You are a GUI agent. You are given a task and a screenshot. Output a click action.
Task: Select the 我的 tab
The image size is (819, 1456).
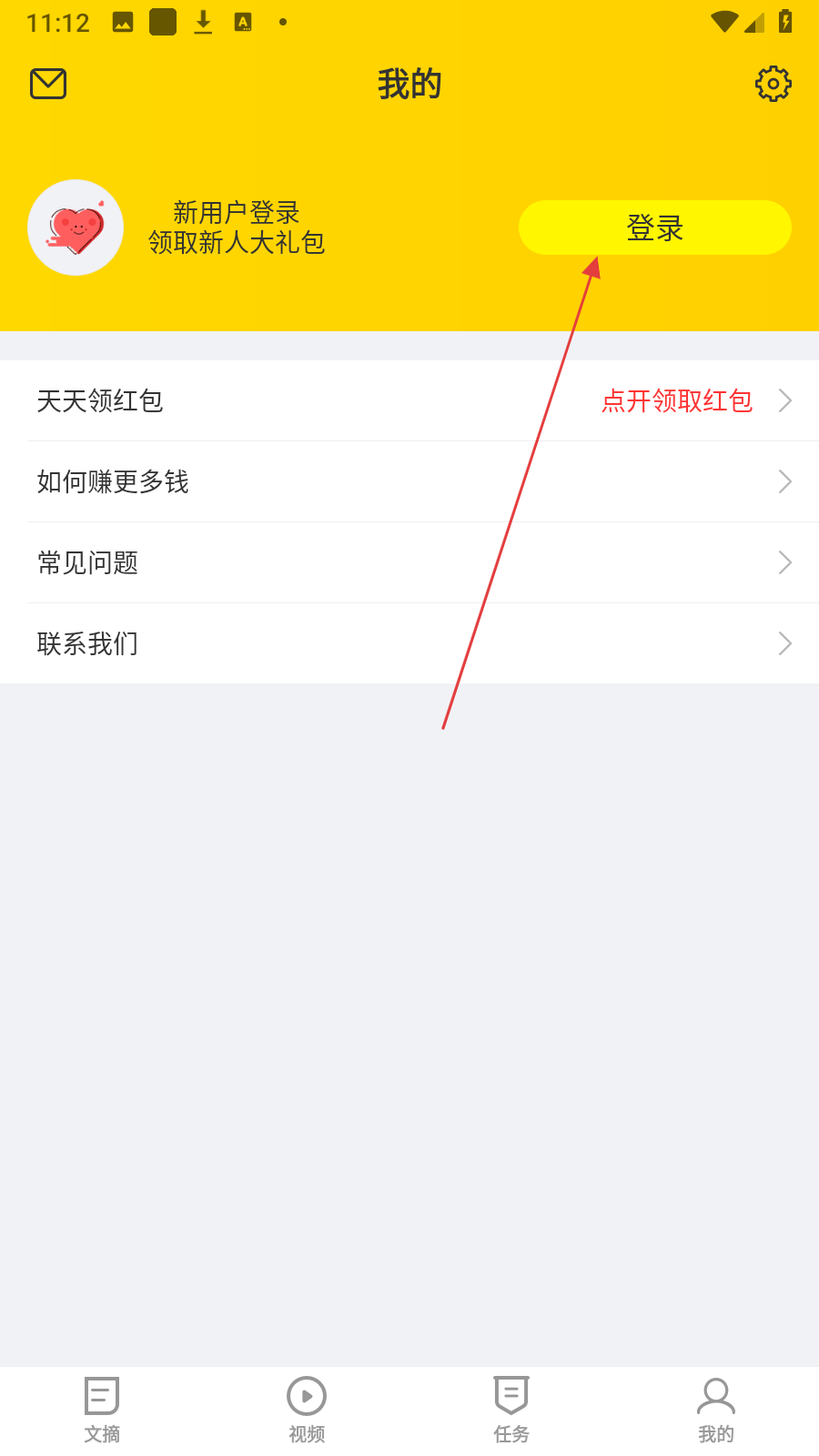tap(716, 1409)
